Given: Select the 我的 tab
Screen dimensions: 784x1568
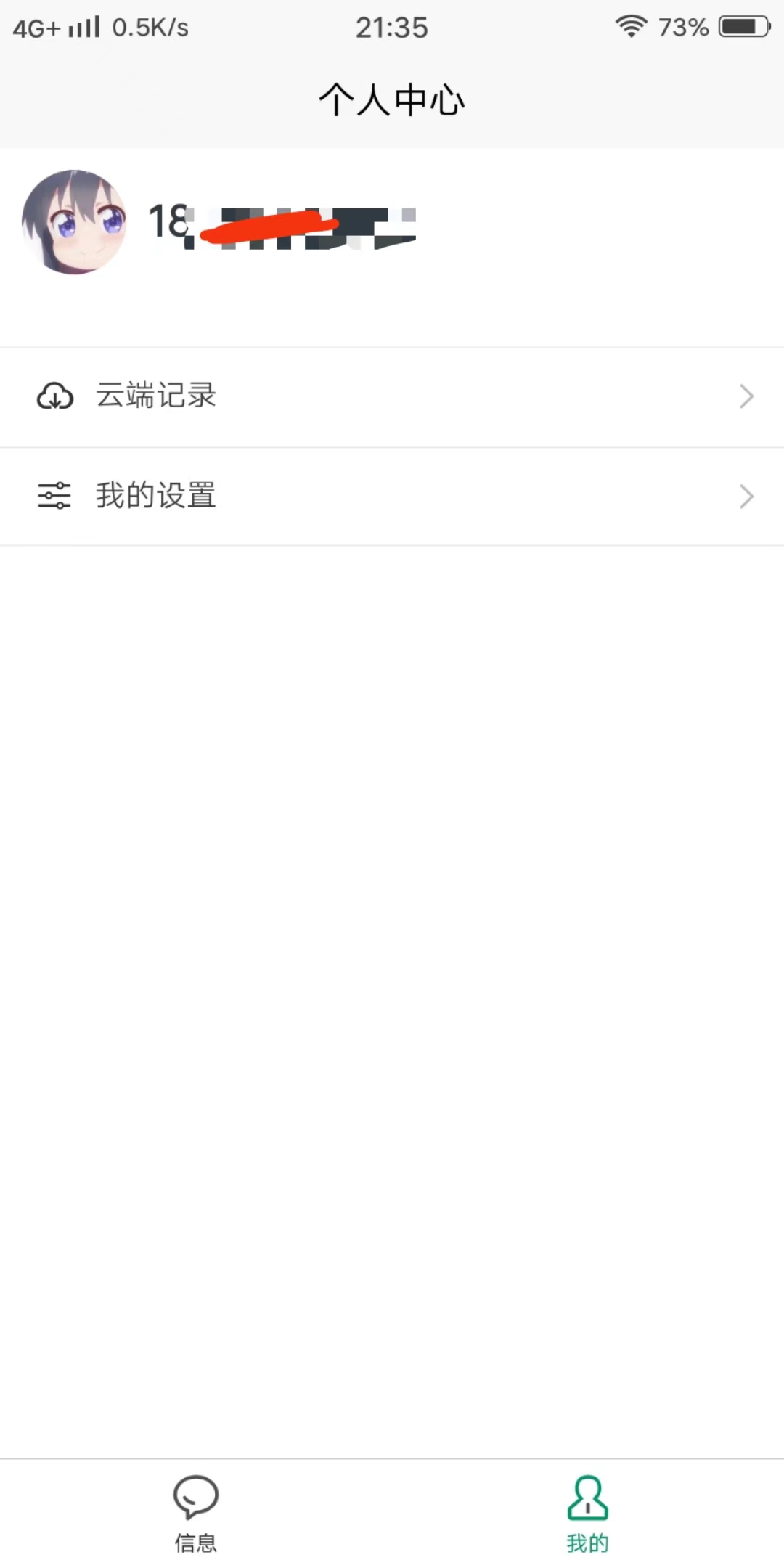Looking at the screenshot, I should pyautogui.click(x=587, y=1513).
